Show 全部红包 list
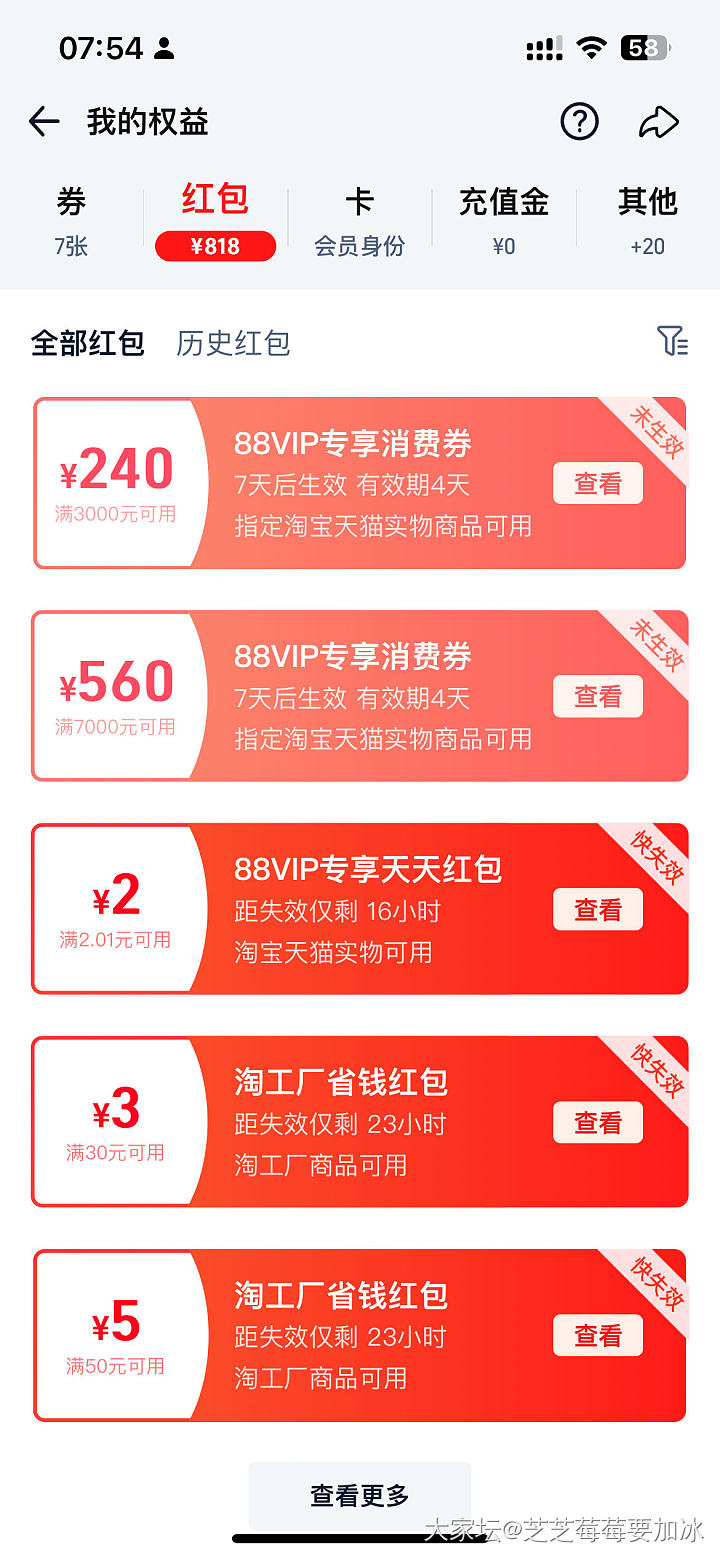The height and width of the screenshot is (1558, 720). click(x=88, y=343)
